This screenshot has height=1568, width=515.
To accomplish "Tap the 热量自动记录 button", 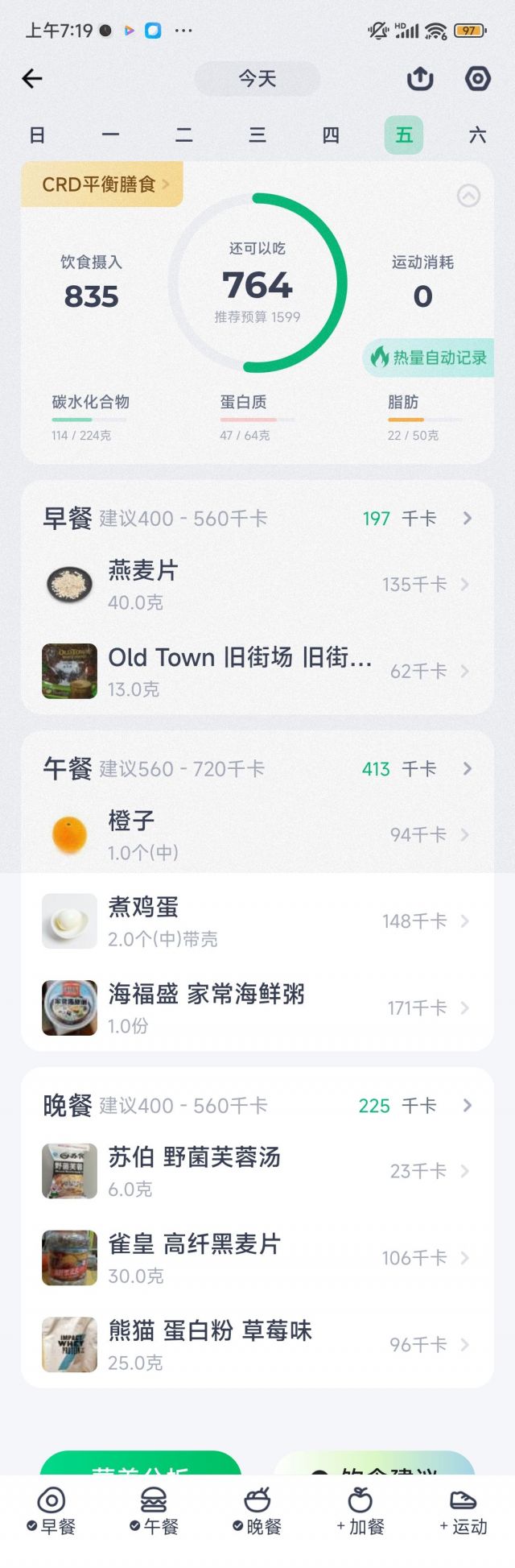I will pyautogui.click(x=428, y=358).
